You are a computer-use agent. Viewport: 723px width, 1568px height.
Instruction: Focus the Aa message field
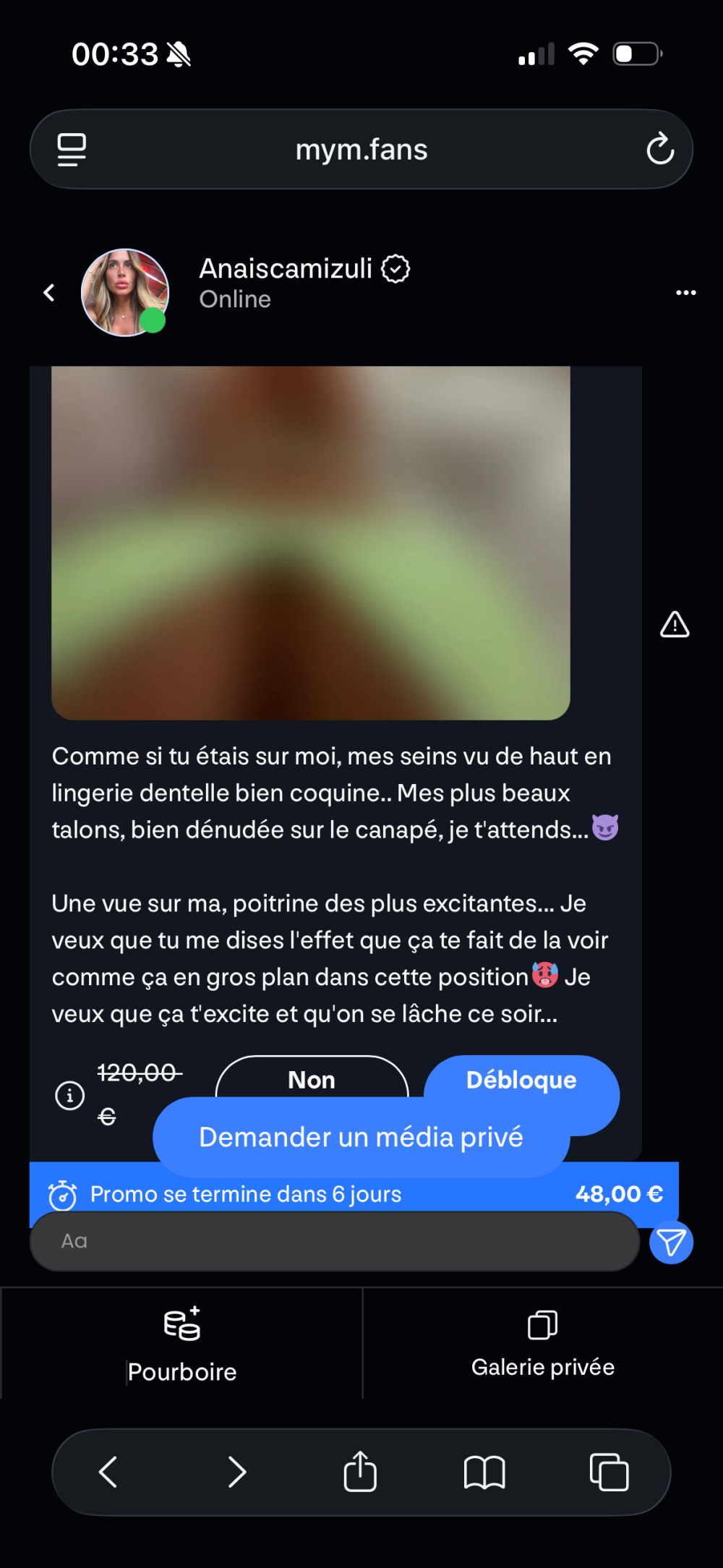click(334, 1242)
